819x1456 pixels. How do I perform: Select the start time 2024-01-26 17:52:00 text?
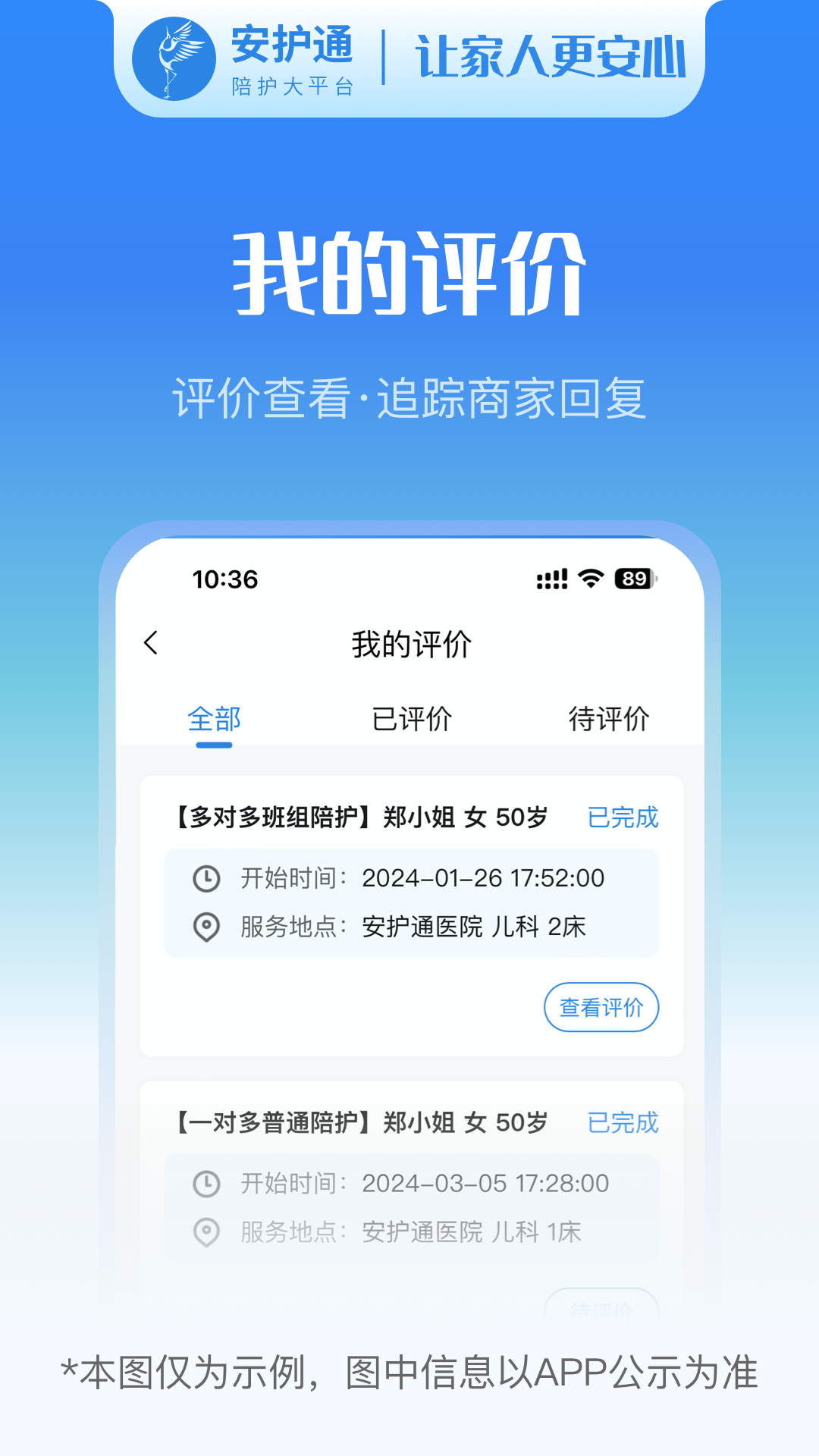pos(483,879)
